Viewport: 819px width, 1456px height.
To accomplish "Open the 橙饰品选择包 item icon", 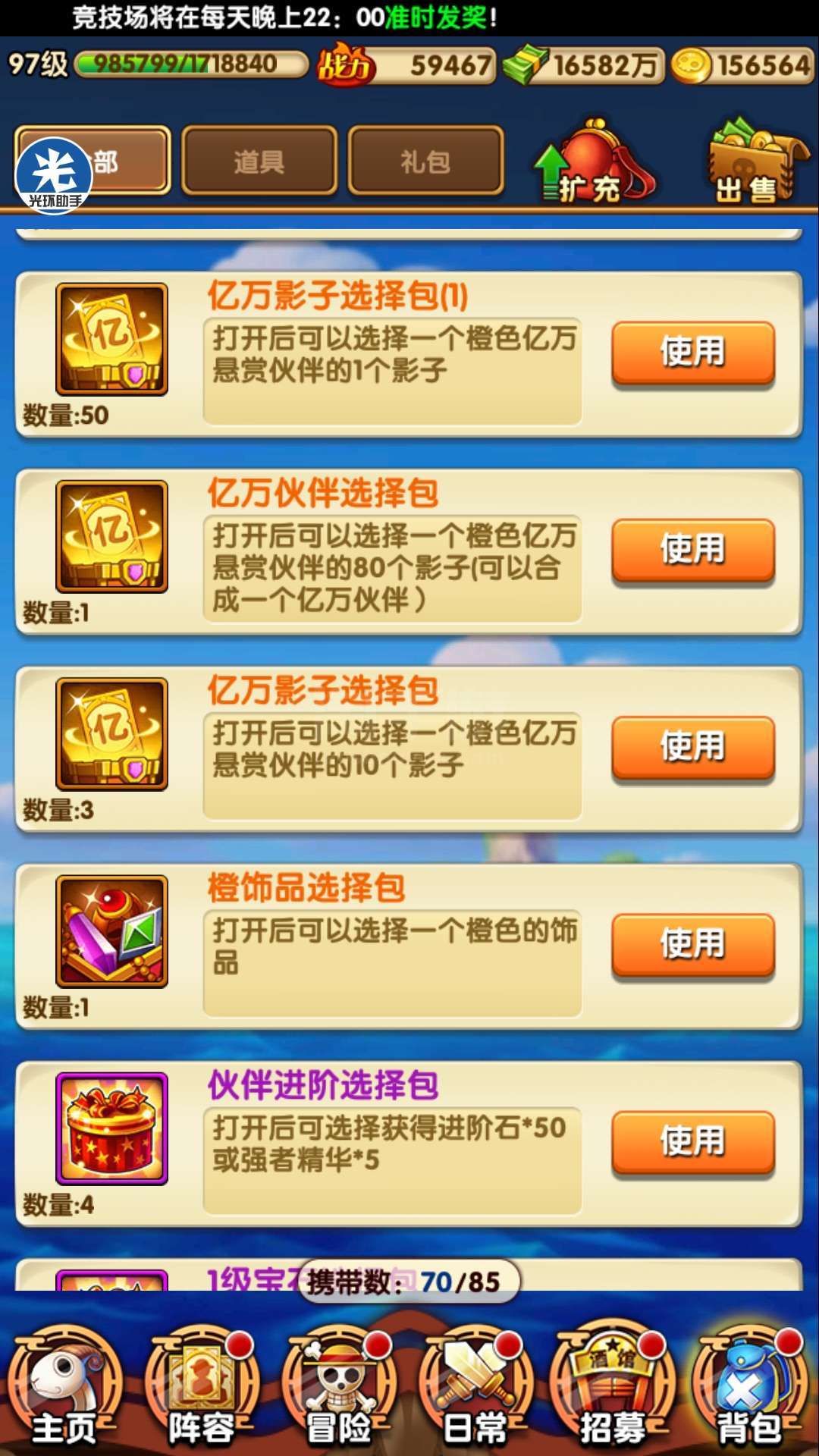I will (111, 931).
